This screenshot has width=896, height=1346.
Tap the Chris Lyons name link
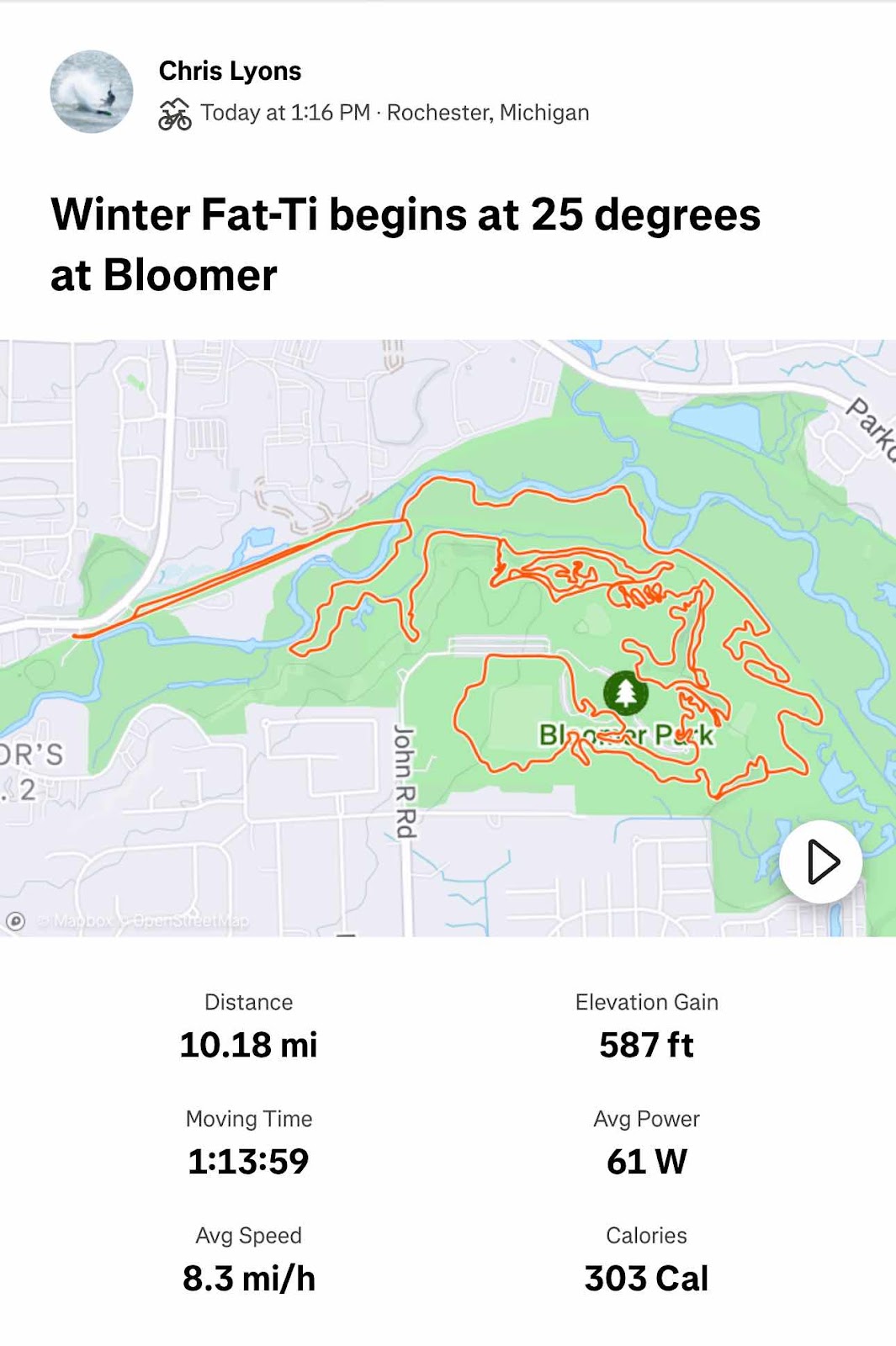(x=230, y=72)
